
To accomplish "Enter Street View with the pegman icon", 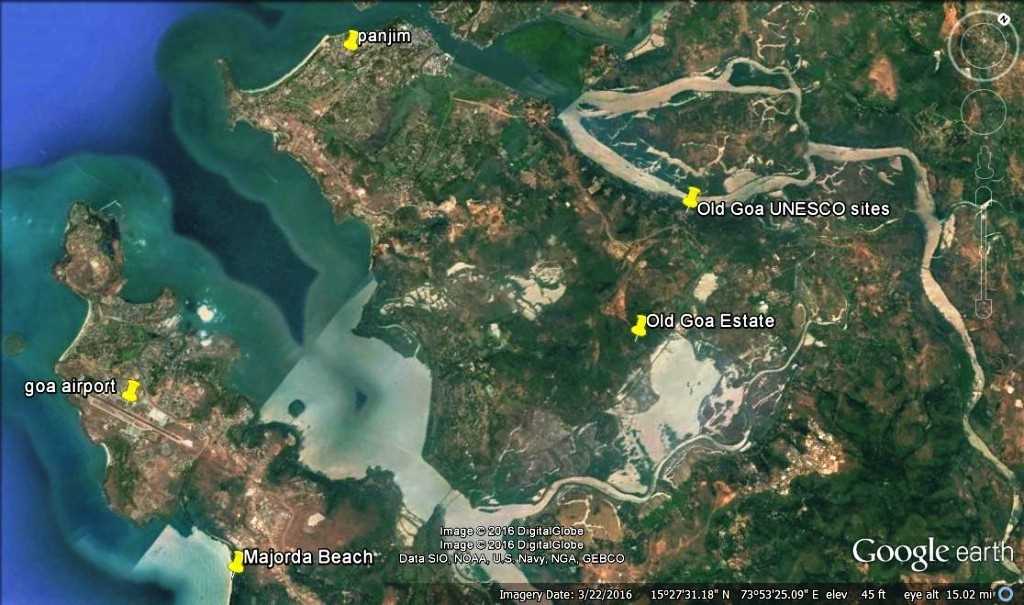I will 984,165.
